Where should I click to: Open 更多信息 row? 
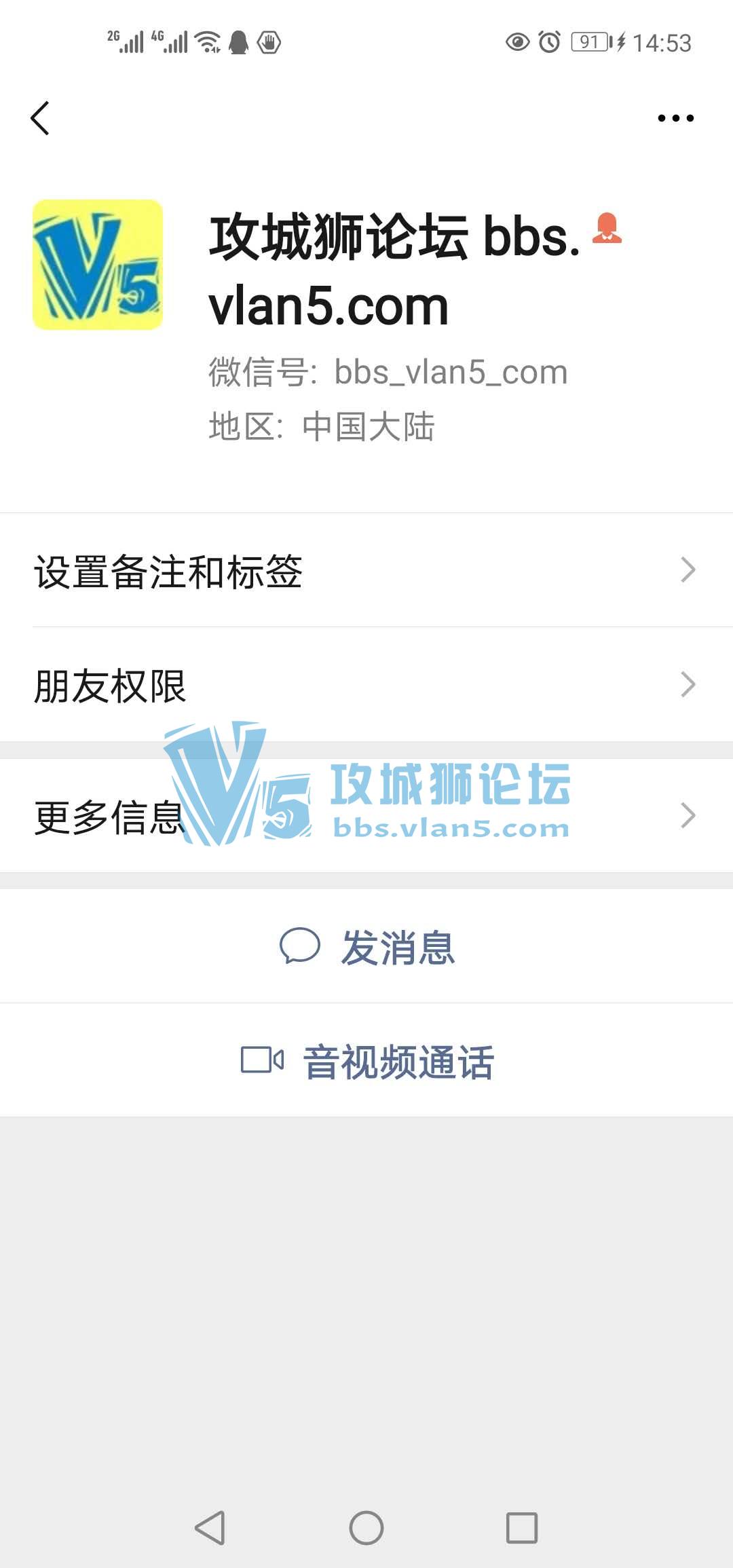coord(366,816)
